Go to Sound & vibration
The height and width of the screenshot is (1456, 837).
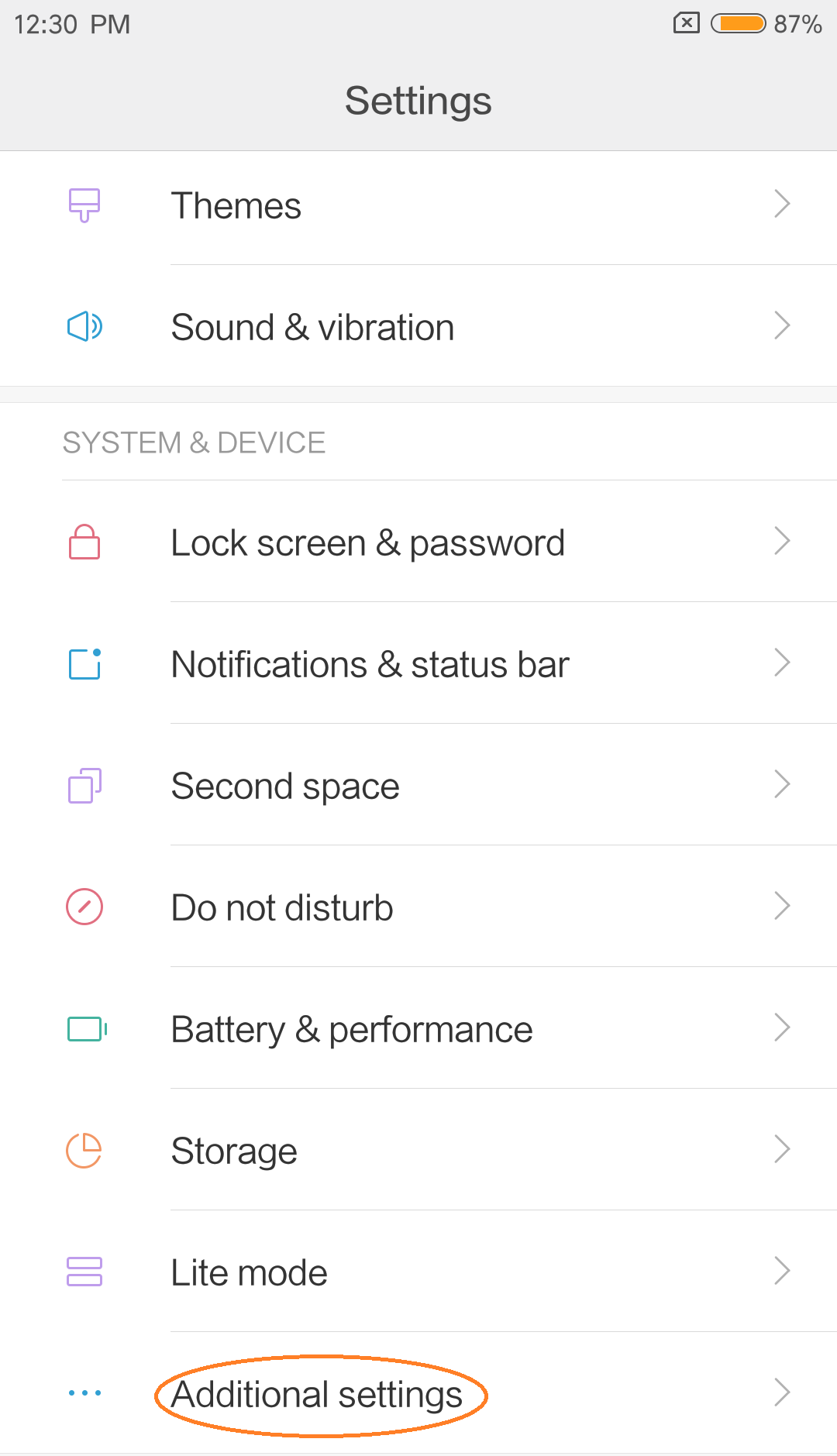click(418, 326)
